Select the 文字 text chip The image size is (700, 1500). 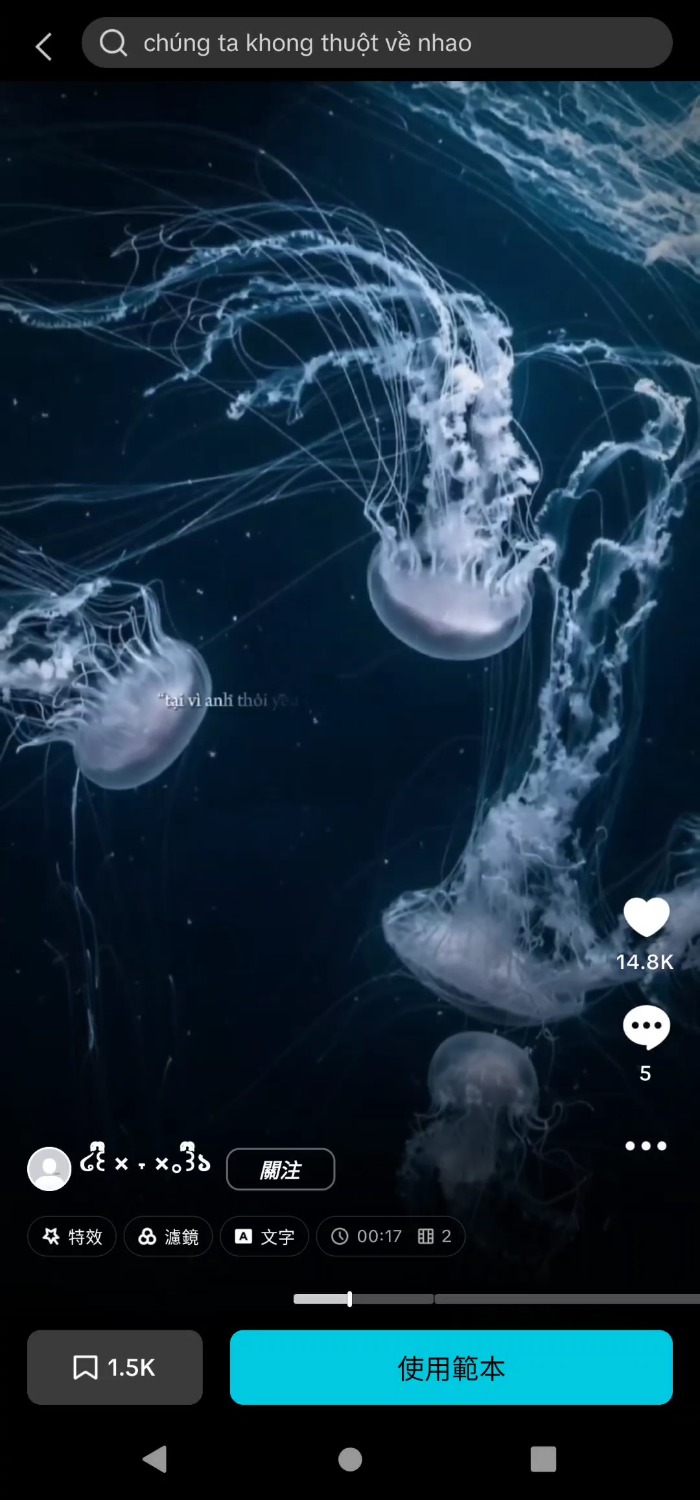point(264,1237)
